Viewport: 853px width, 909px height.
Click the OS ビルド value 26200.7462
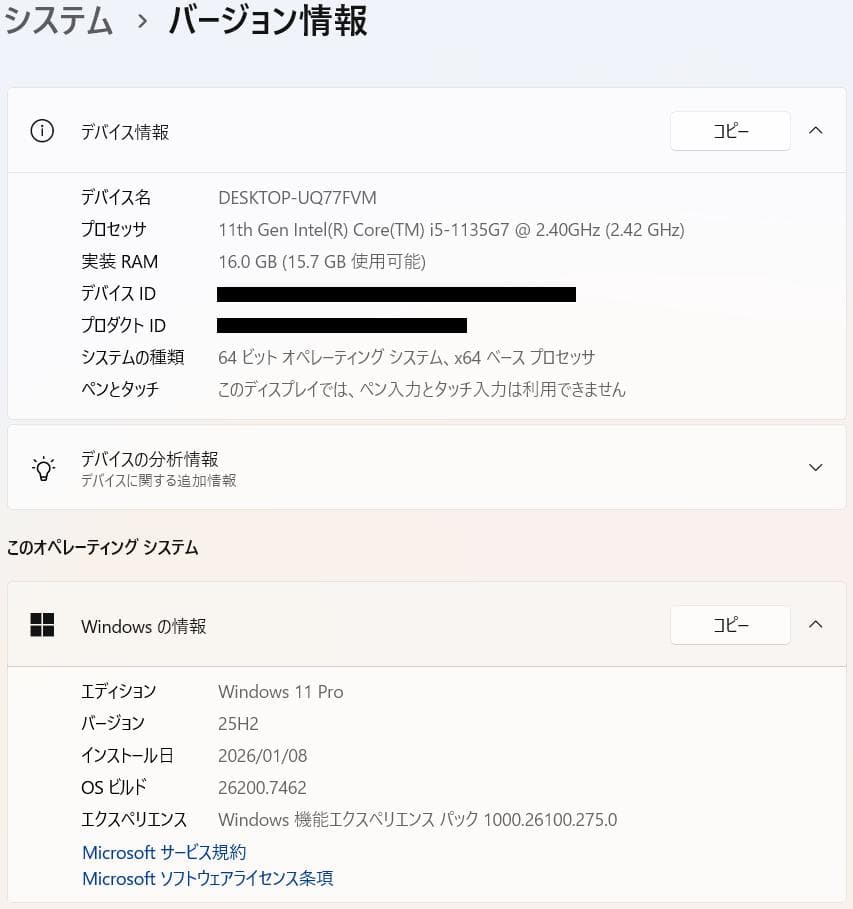tap(263, 787)
